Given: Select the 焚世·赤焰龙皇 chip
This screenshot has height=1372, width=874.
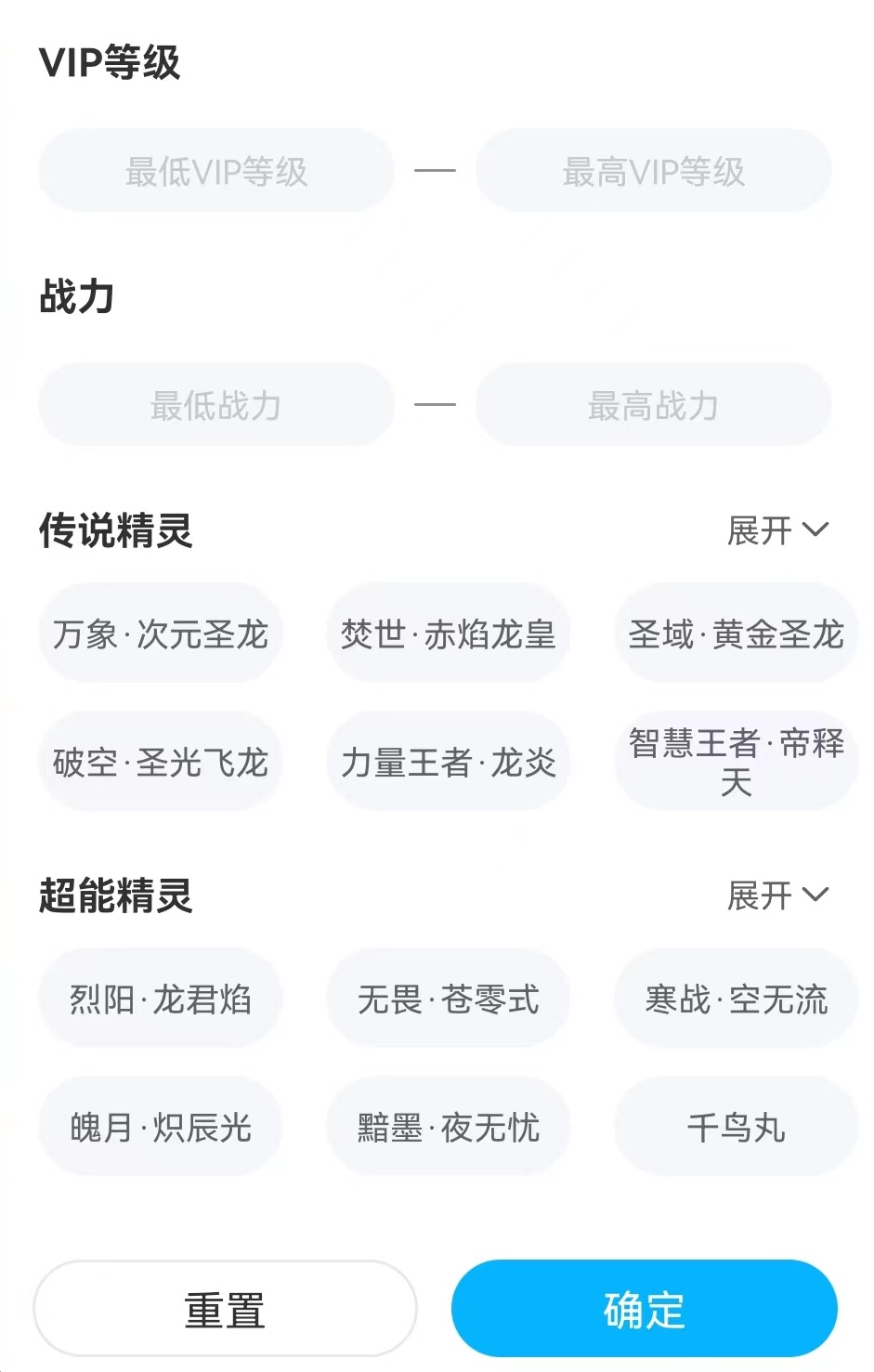Looking at the screenshot, I should (448, 634).
